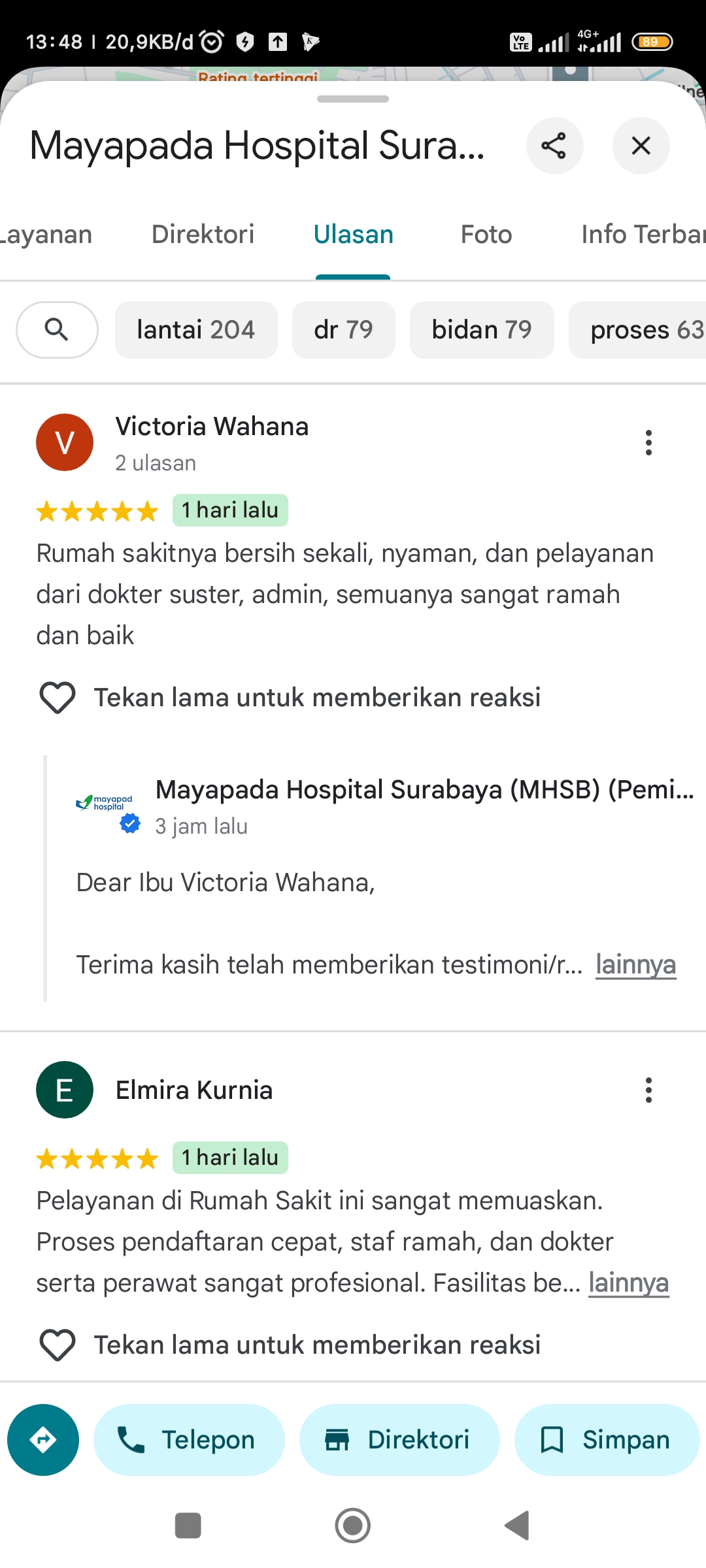Image resolution: width=706 pixels, height=1568 pixels.
Task: Filter reviews by the lantai 204 chip
Action: 196,330
